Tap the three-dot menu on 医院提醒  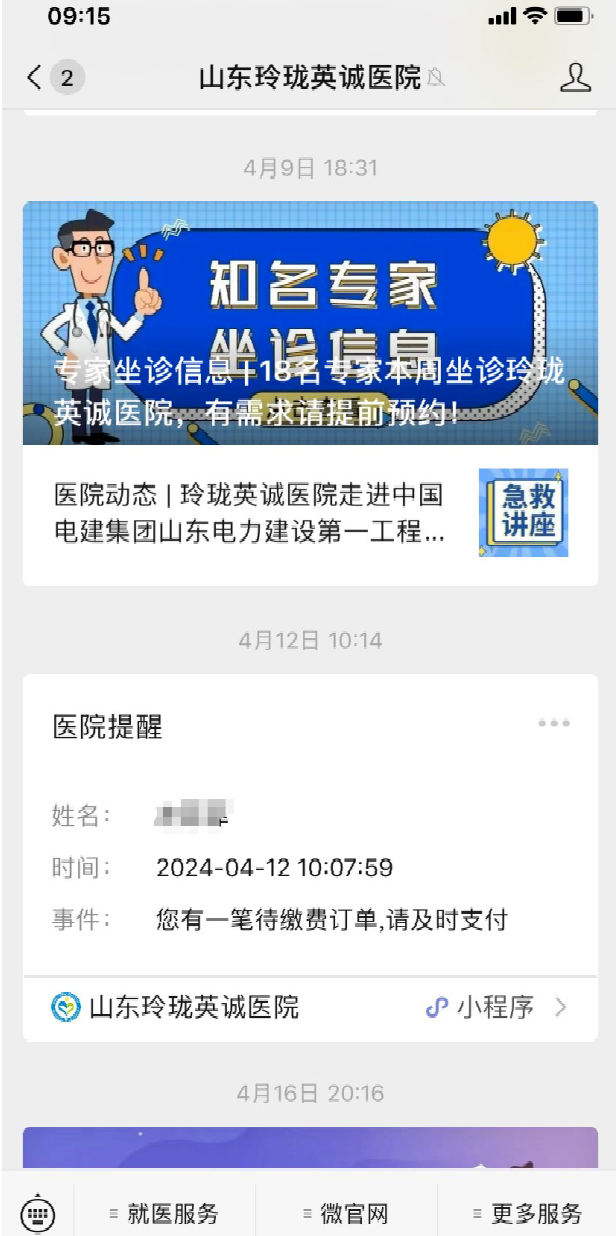click(x=553, y=723)
